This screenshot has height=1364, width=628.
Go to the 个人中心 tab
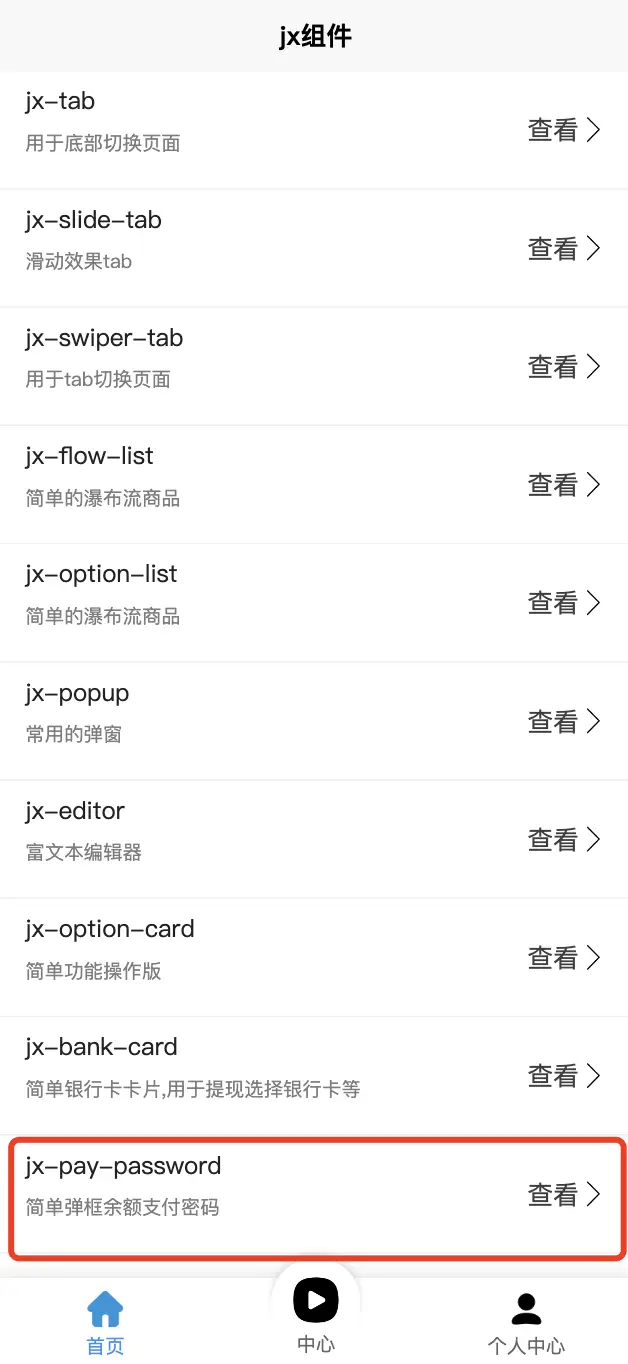coord(526,1322)
